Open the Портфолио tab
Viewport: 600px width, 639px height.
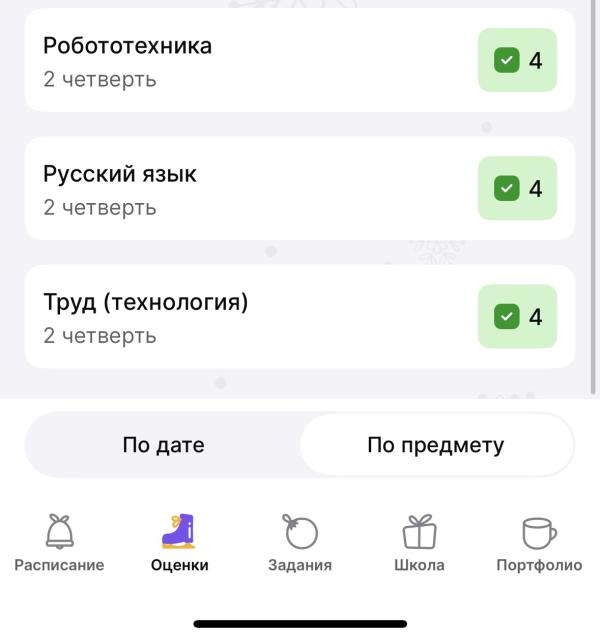coord(539,543)
